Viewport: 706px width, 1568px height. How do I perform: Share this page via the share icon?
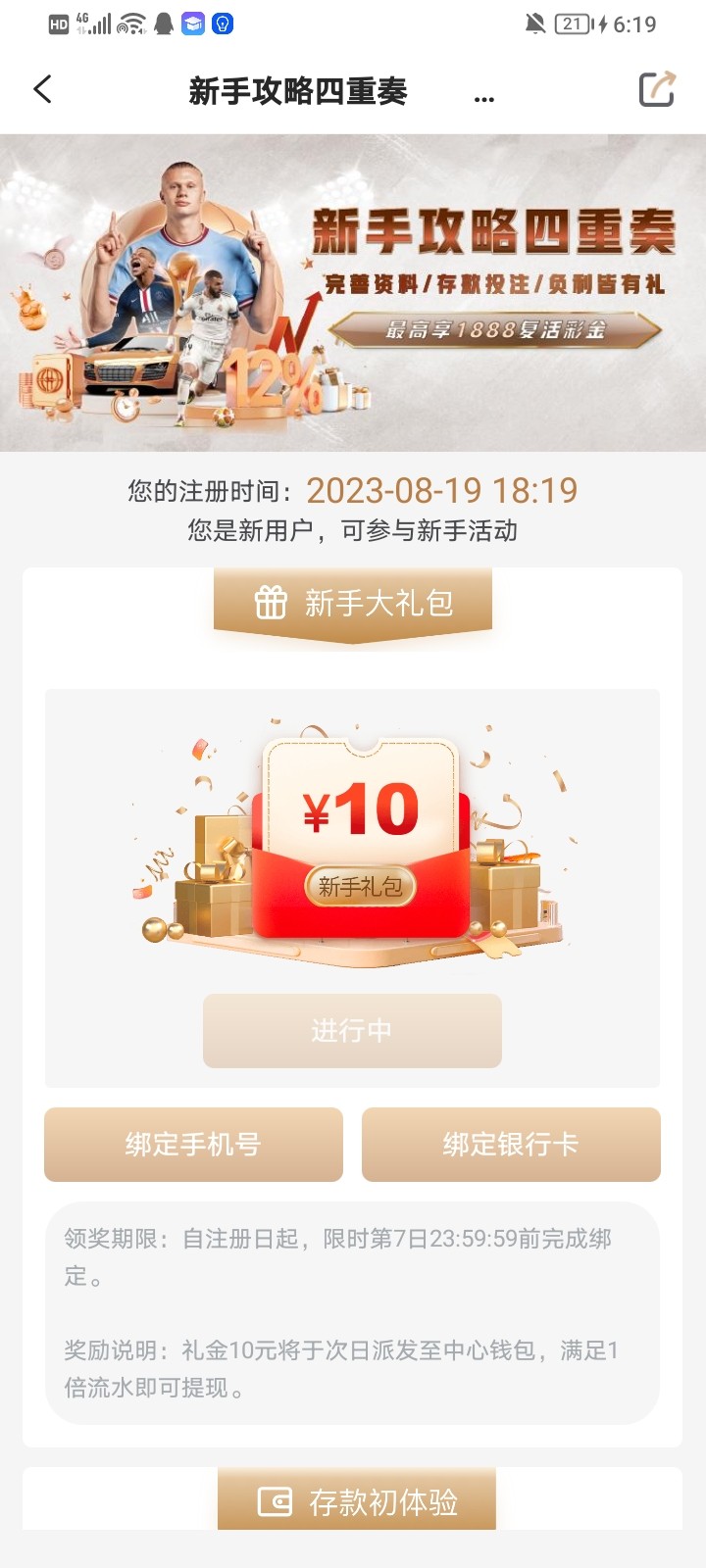coord(656,89)
